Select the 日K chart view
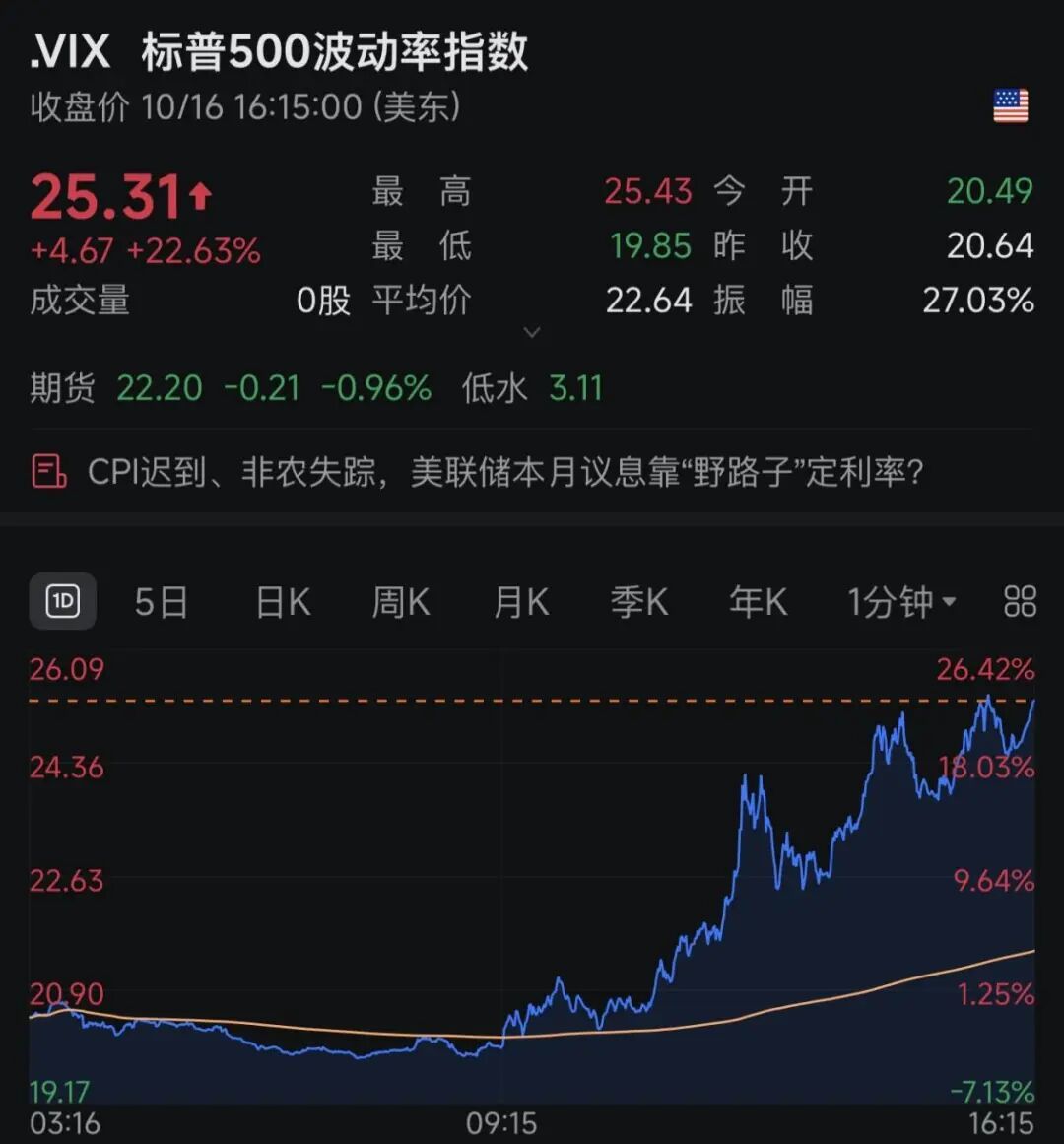Screen dimensions: 1064x1144 tap(283, 601)
